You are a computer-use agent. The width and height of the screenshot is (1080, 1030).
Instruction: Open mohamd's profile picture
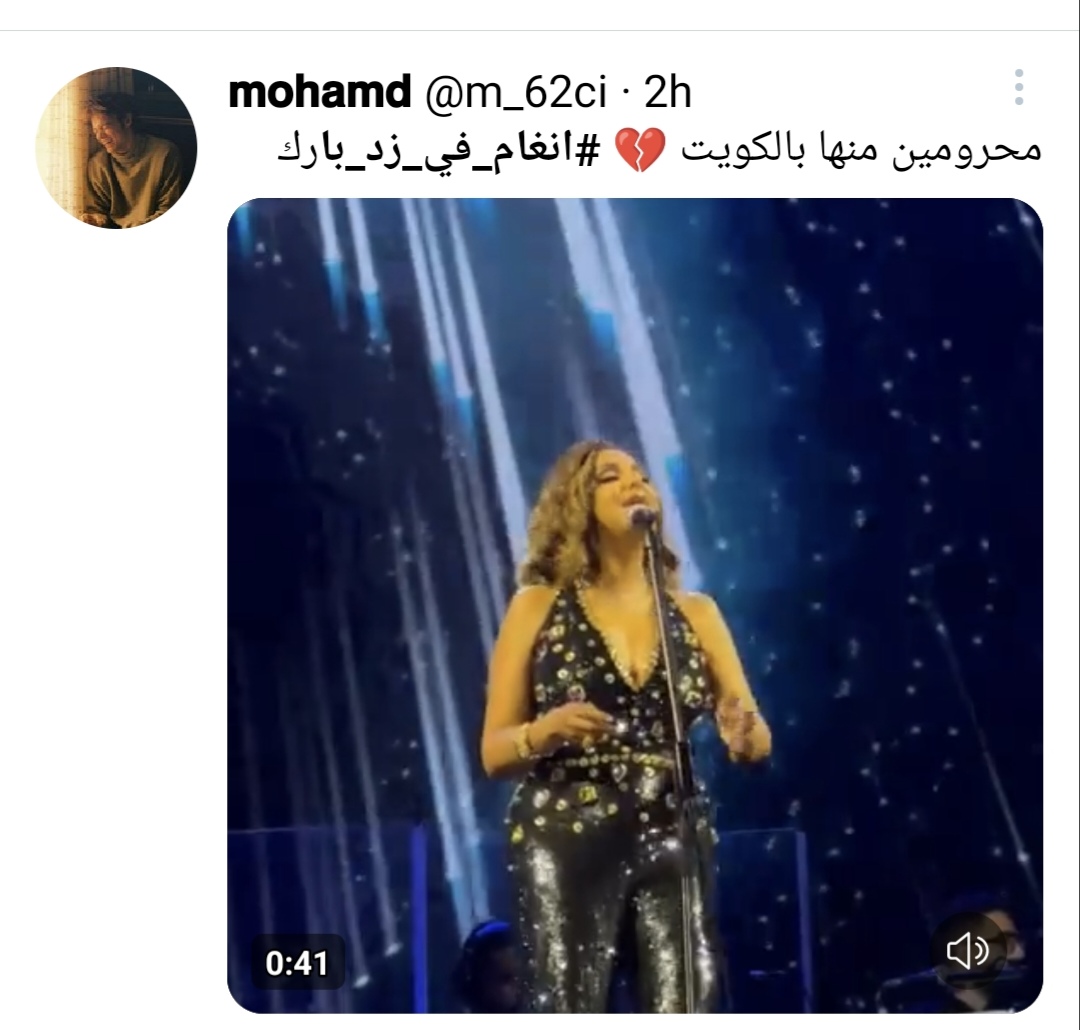(x=116, y=148)
